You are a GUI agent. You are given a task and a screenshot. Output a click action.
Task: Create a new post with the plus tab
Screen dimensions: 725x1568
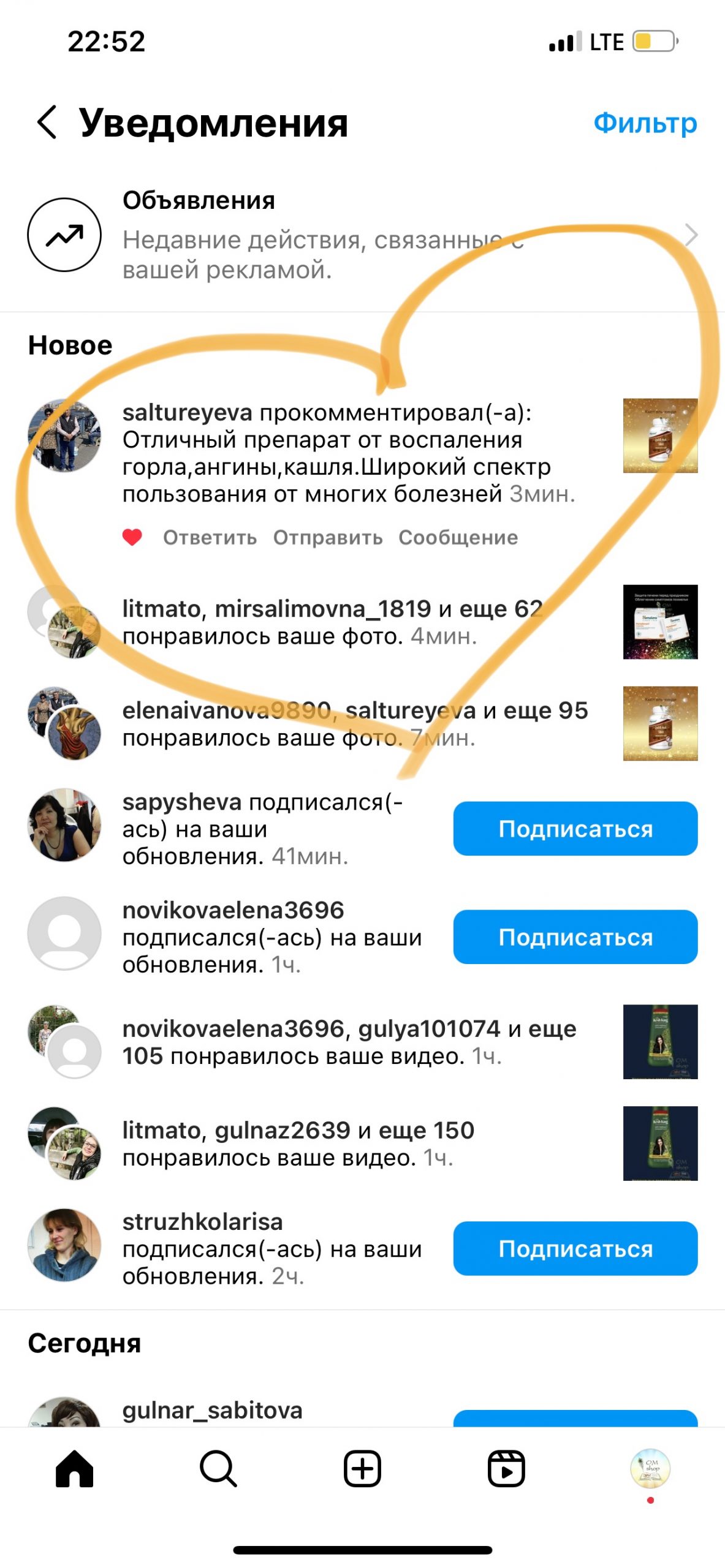point(362,1469)
